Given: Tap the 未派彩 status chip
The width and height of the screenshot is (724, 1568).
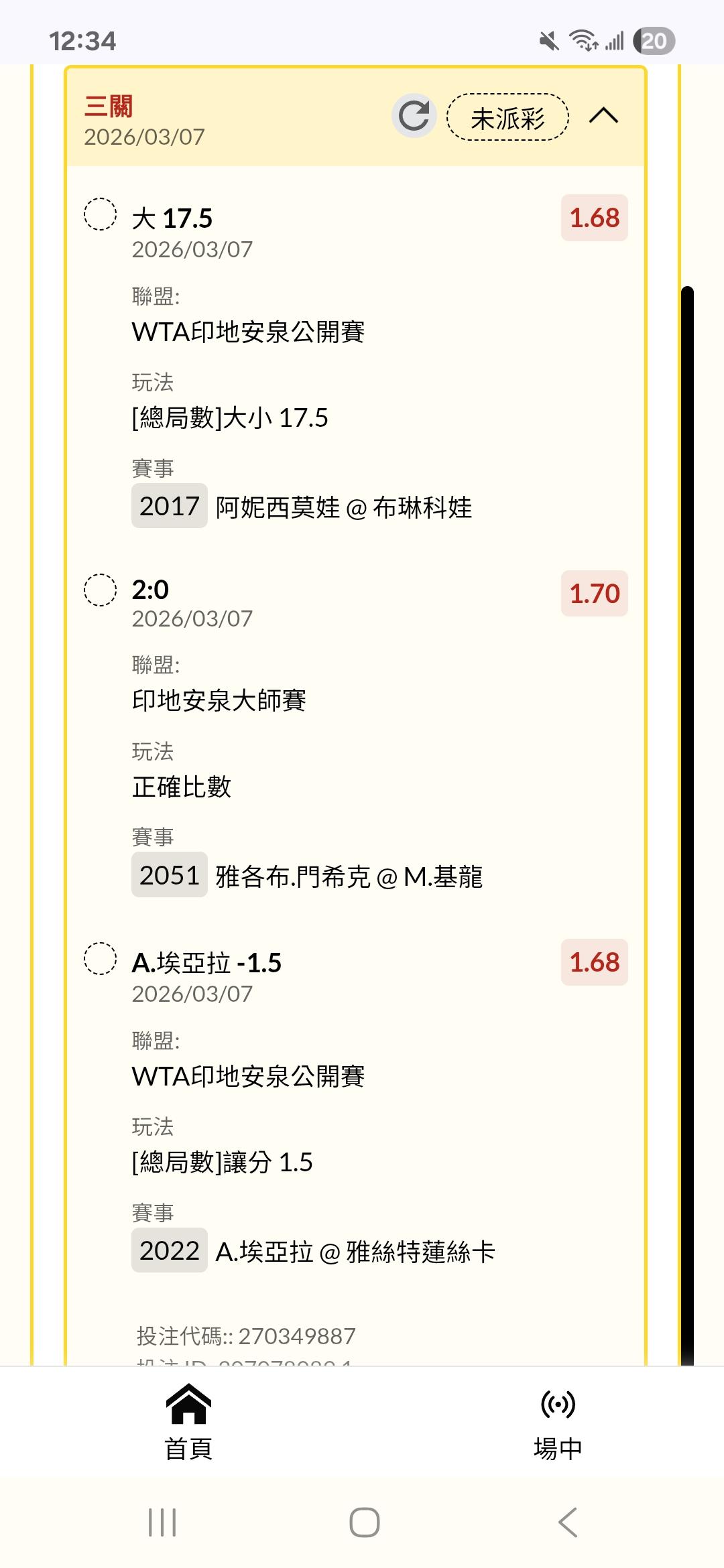Looking at the screenshot, I should pyautogui.click(x=507, y=117).
